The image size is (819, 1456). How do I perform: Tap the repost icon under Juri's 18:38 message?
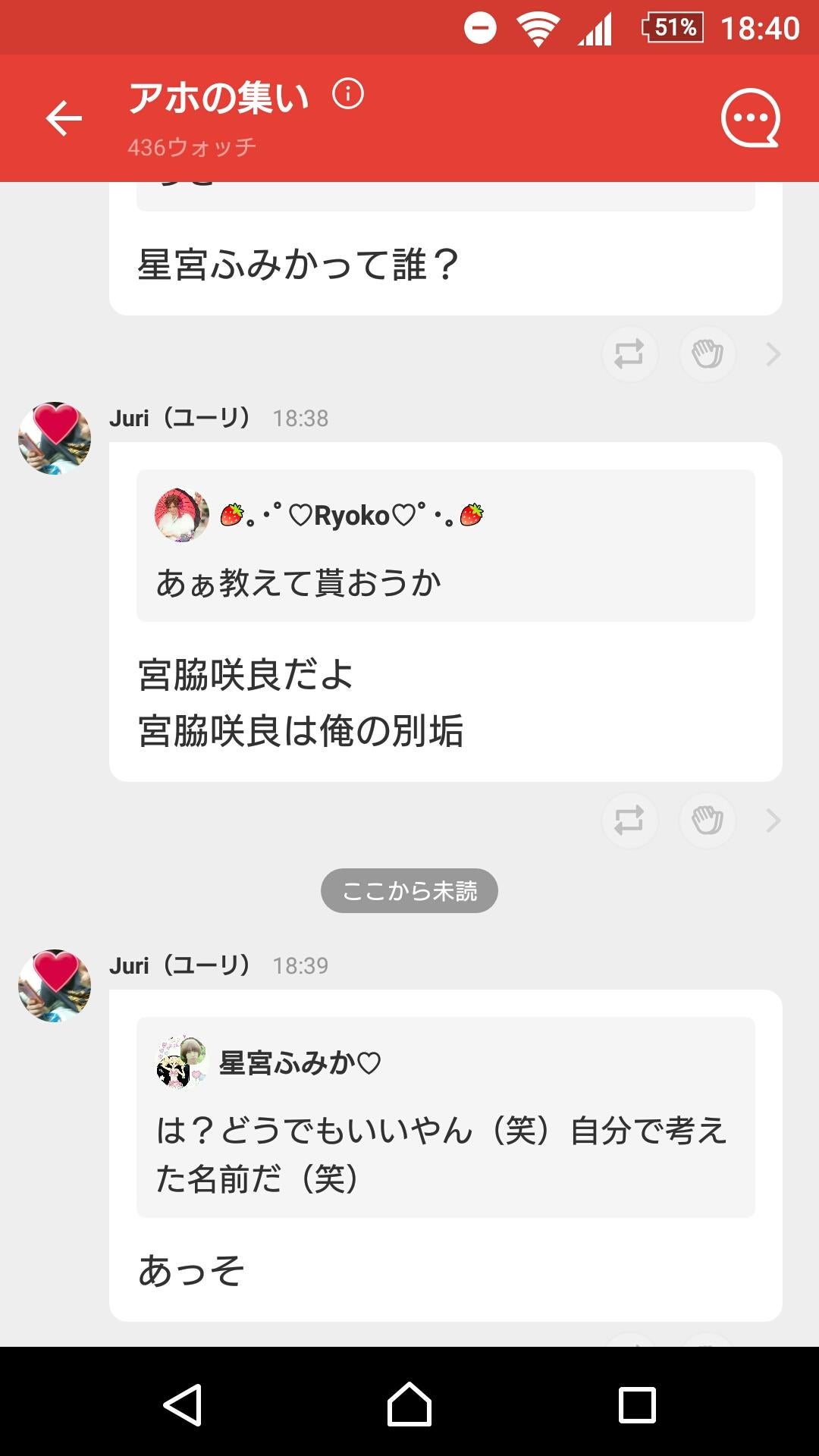pyautogui.click(x=629, y=821)
